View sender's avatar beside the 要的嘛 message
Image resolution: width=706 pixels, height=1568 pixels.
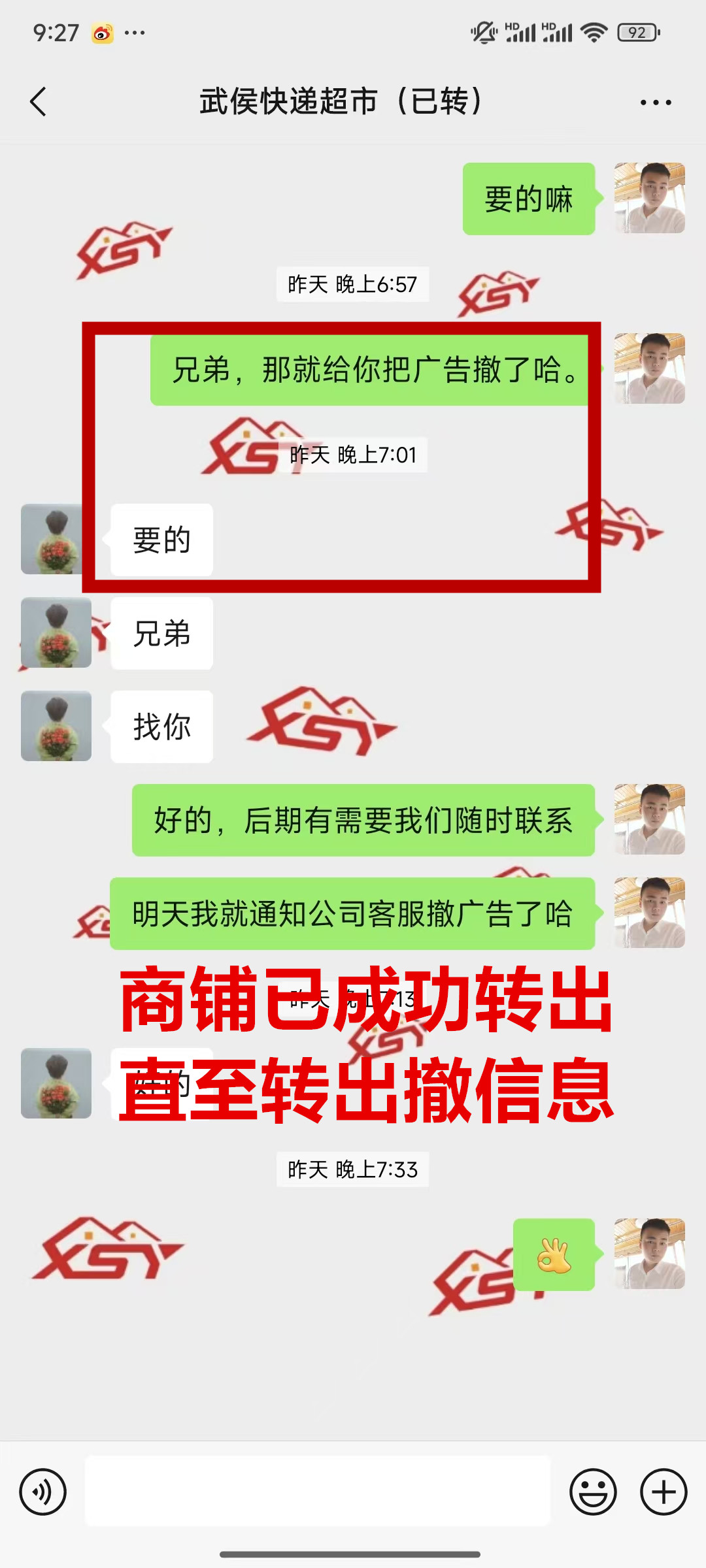click(649, 198)
